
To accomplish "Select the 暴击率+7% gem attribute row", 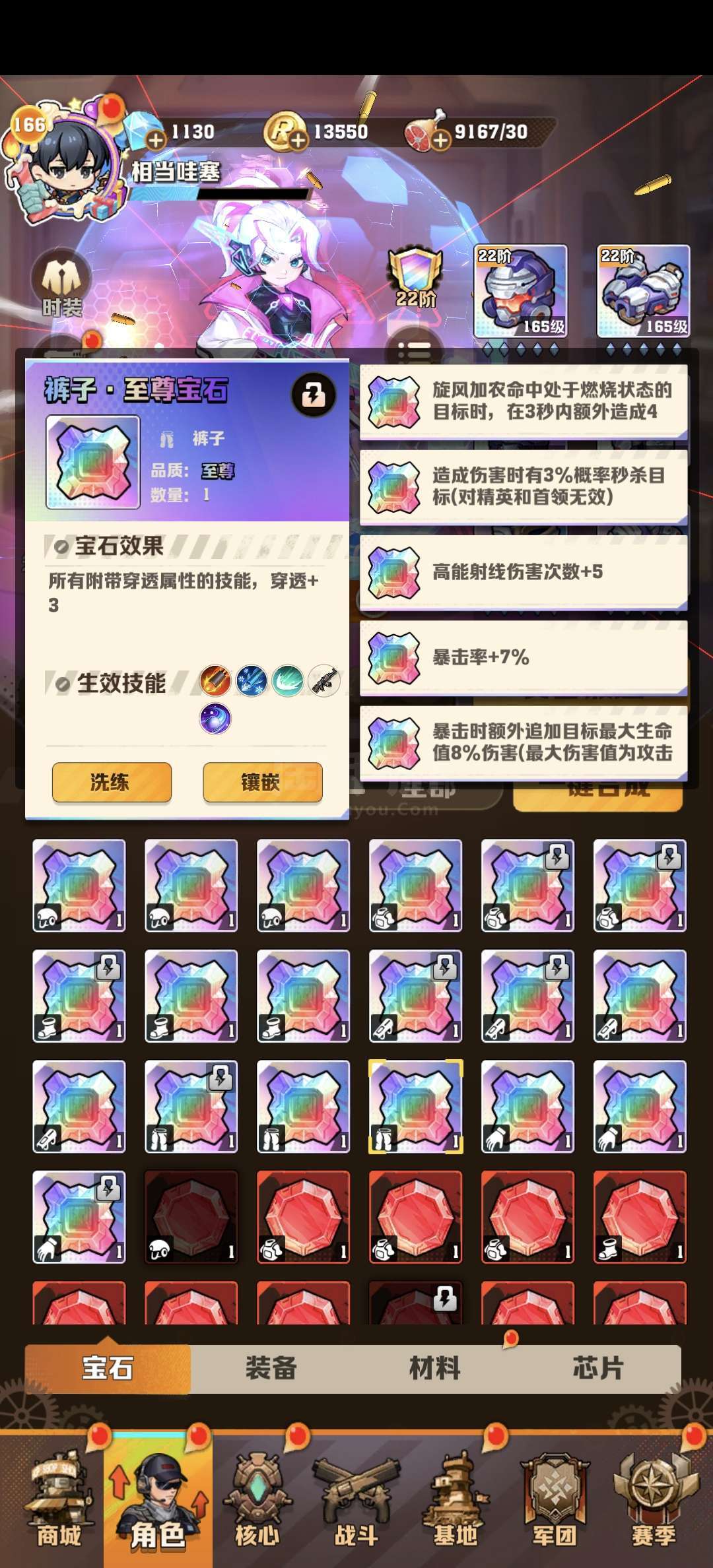I will [524, 657].
